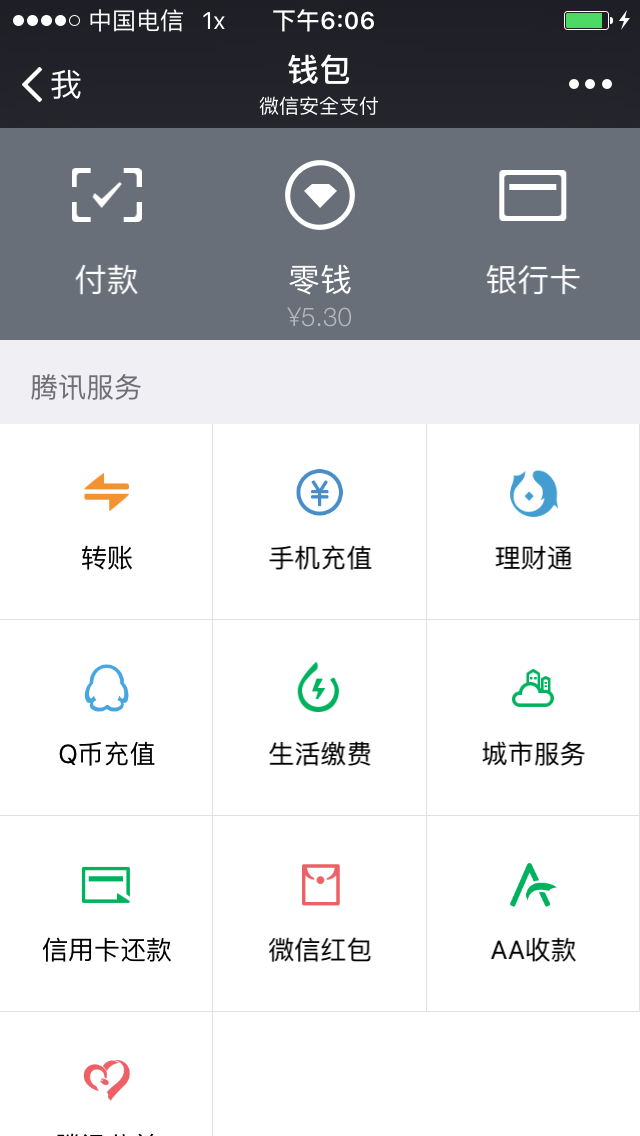This screenshot has width=640, height=1136.
Task: View 零钱 balance
Action: [320, 233]
